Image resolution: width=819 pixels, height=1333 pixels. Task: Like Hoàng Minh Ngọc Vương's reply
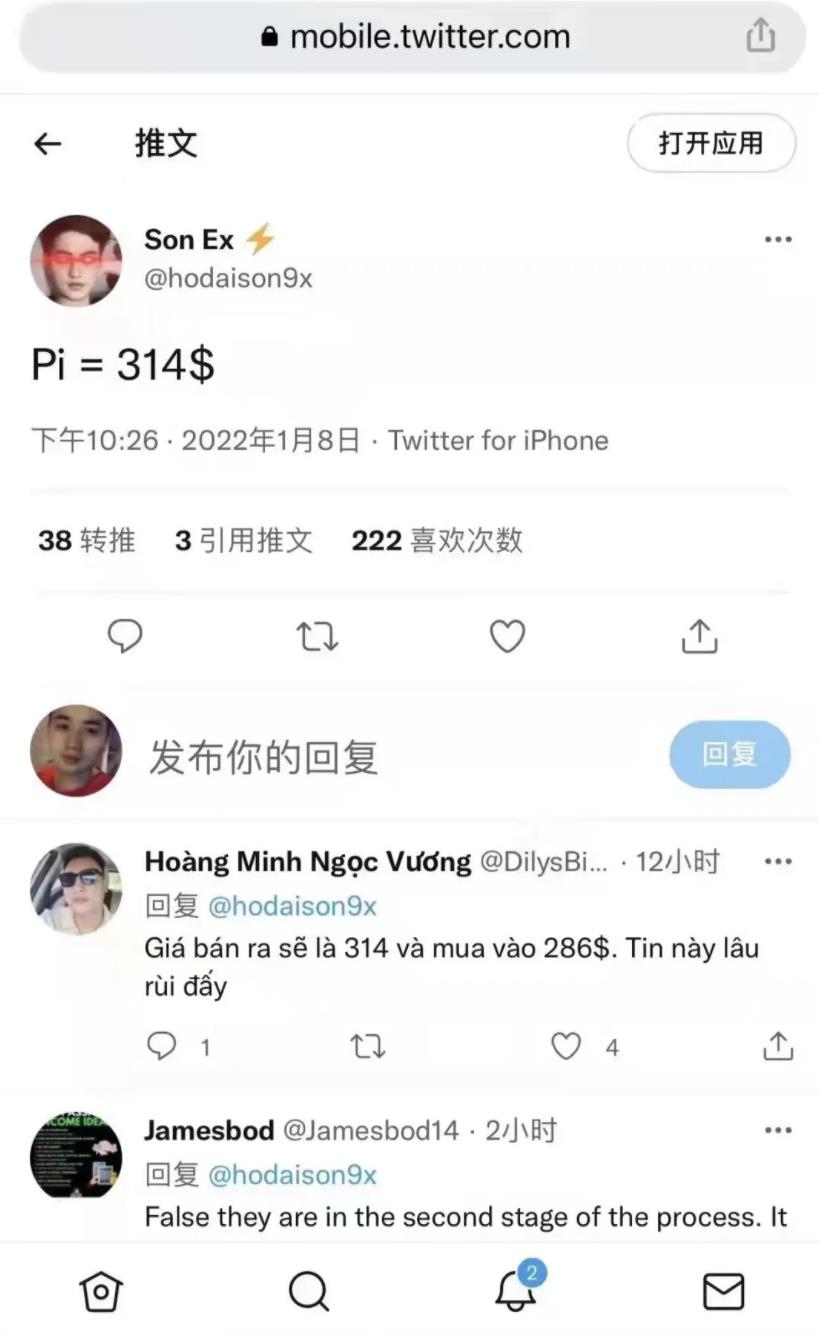[567, 1046]
